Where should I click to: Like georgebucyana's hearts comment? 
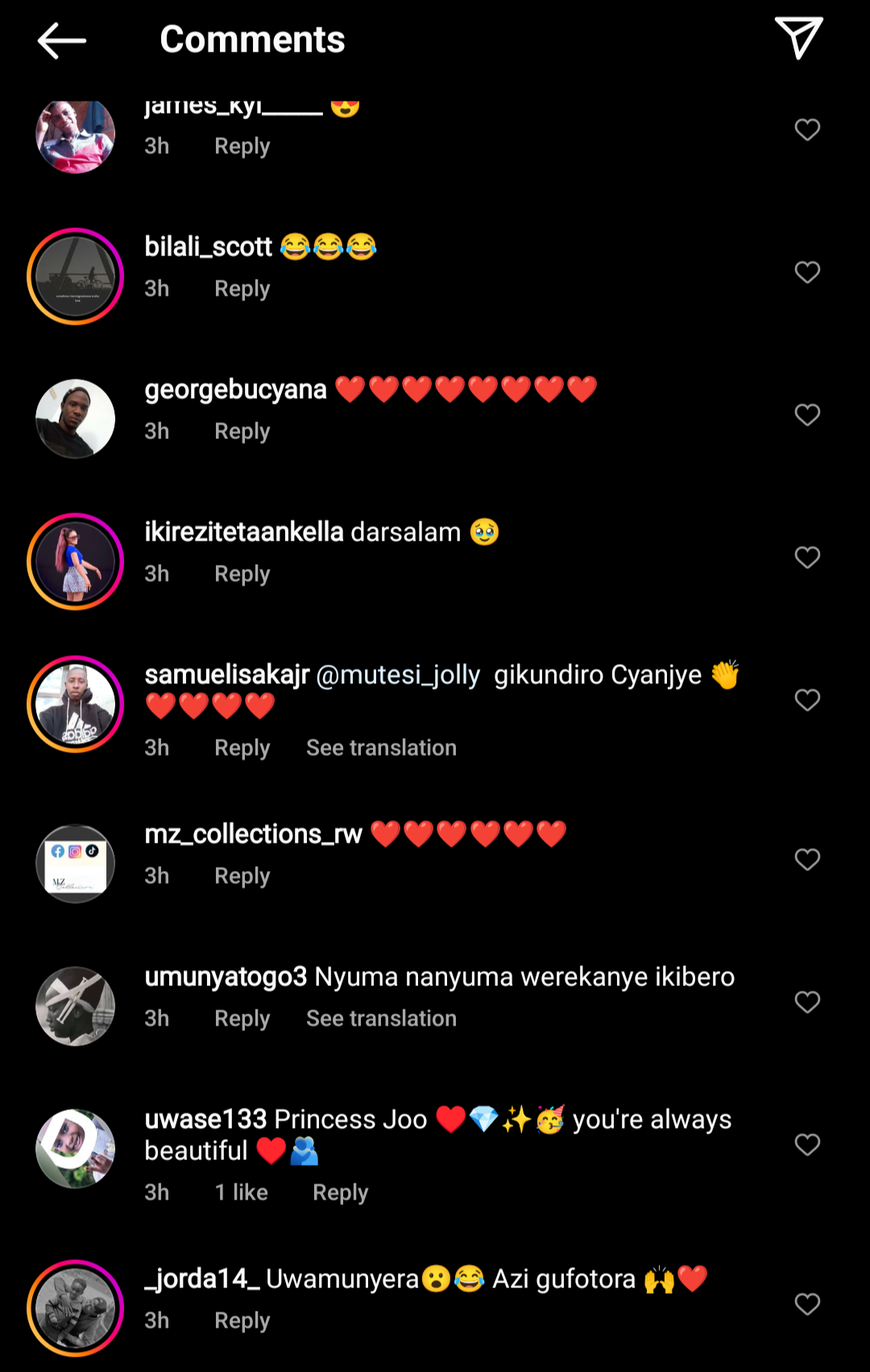pos(807,415)
